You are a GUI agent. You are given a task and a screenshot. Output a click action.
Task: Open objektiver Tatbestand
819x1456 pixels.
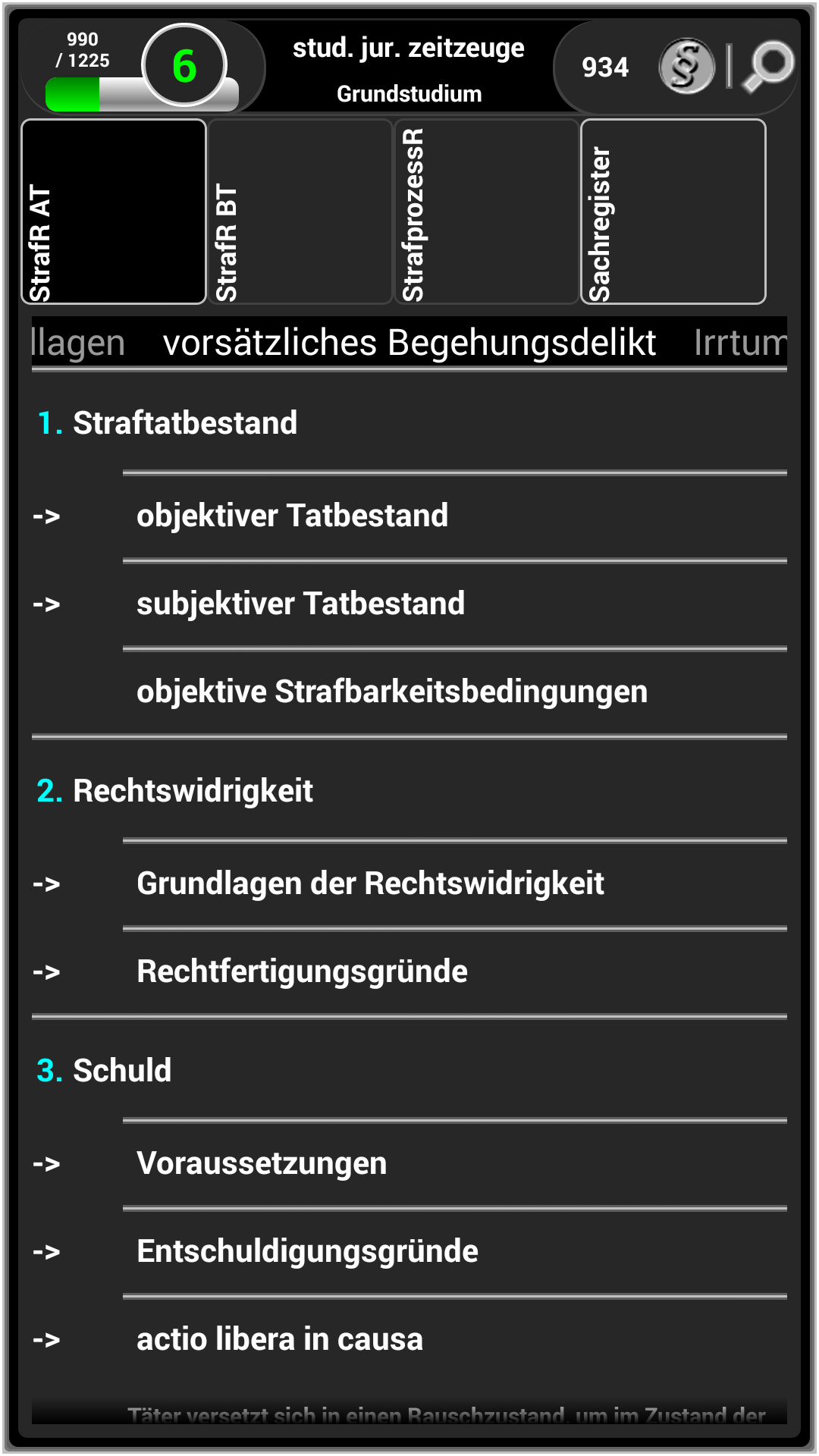(409, 516)
